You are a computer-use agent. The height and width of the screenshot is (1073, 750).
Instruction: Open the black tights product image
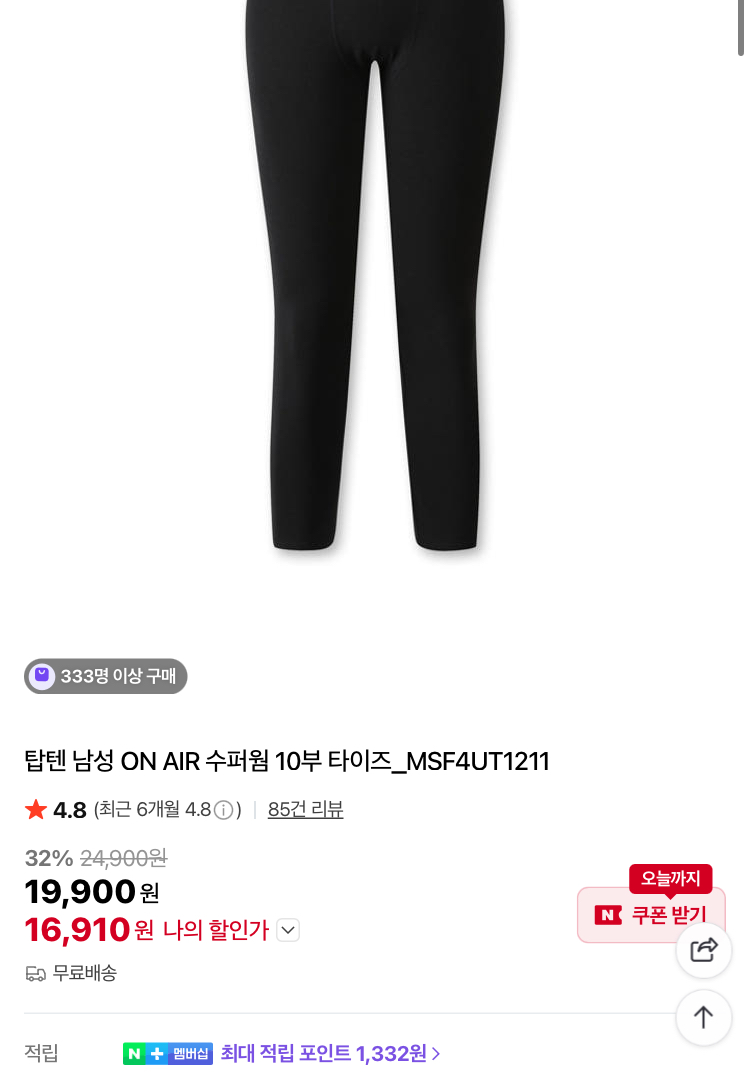click(x=375, y=280)
